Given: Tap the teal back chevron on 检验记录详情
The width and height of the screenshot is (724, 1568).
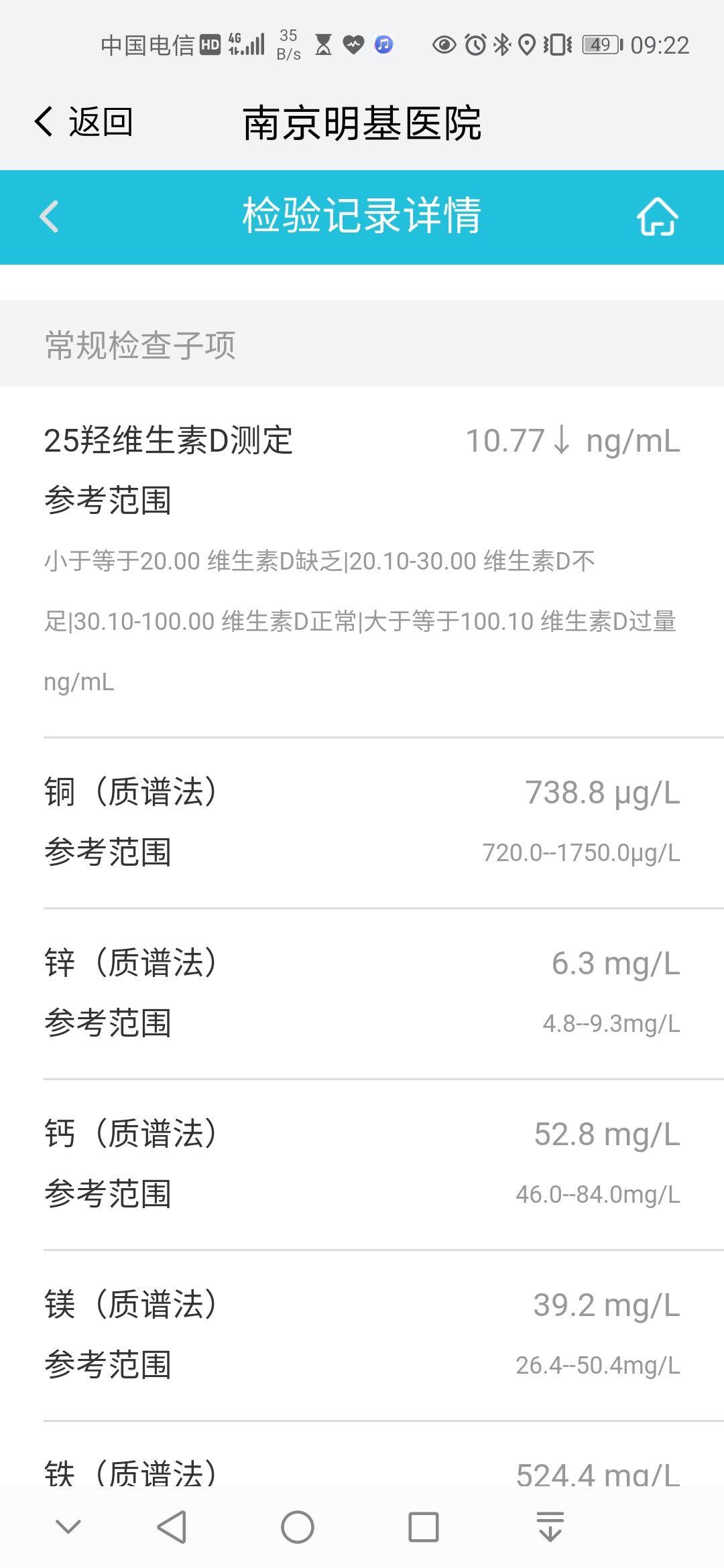Looking at the screenshot, I should tap(48, 217).
